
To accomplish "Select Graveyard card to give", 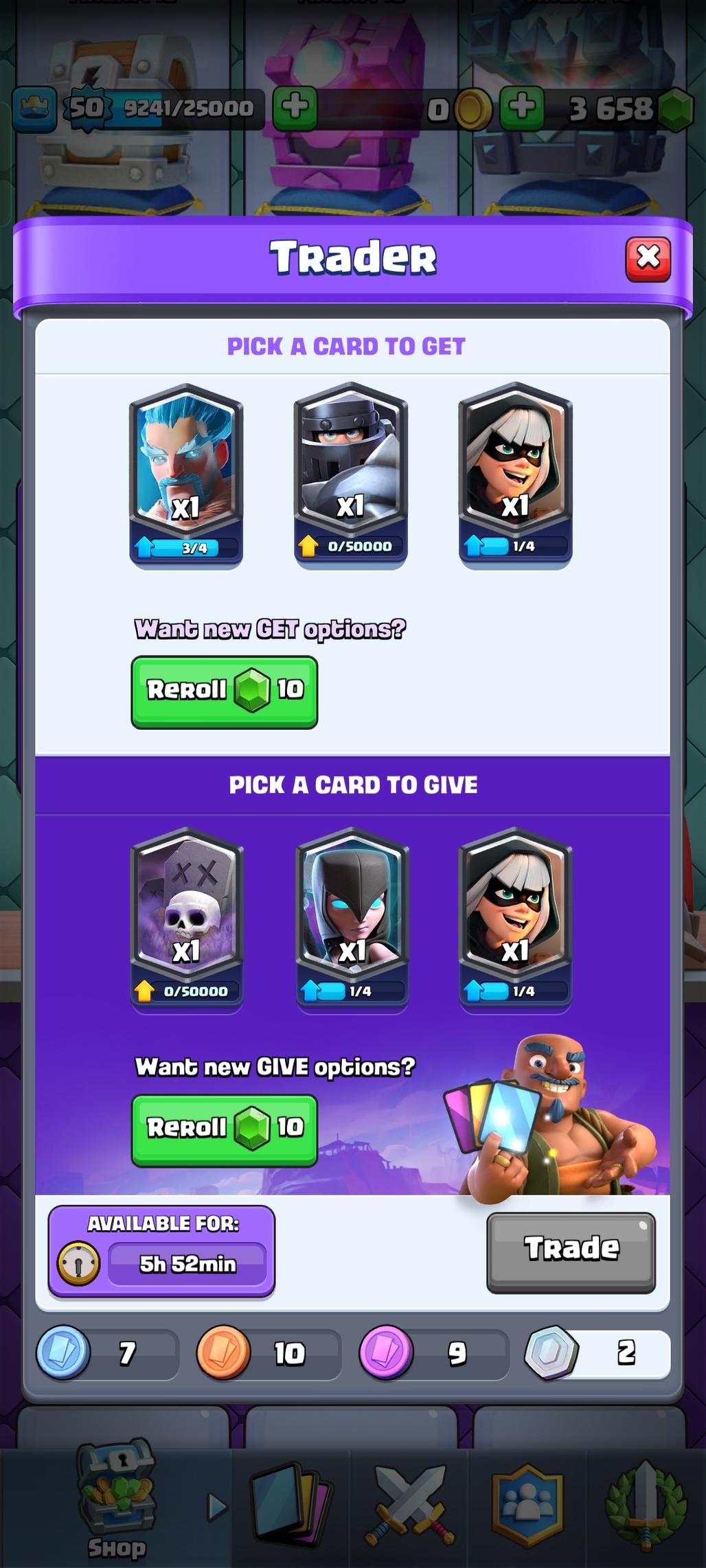I will [x=187, y=919].
